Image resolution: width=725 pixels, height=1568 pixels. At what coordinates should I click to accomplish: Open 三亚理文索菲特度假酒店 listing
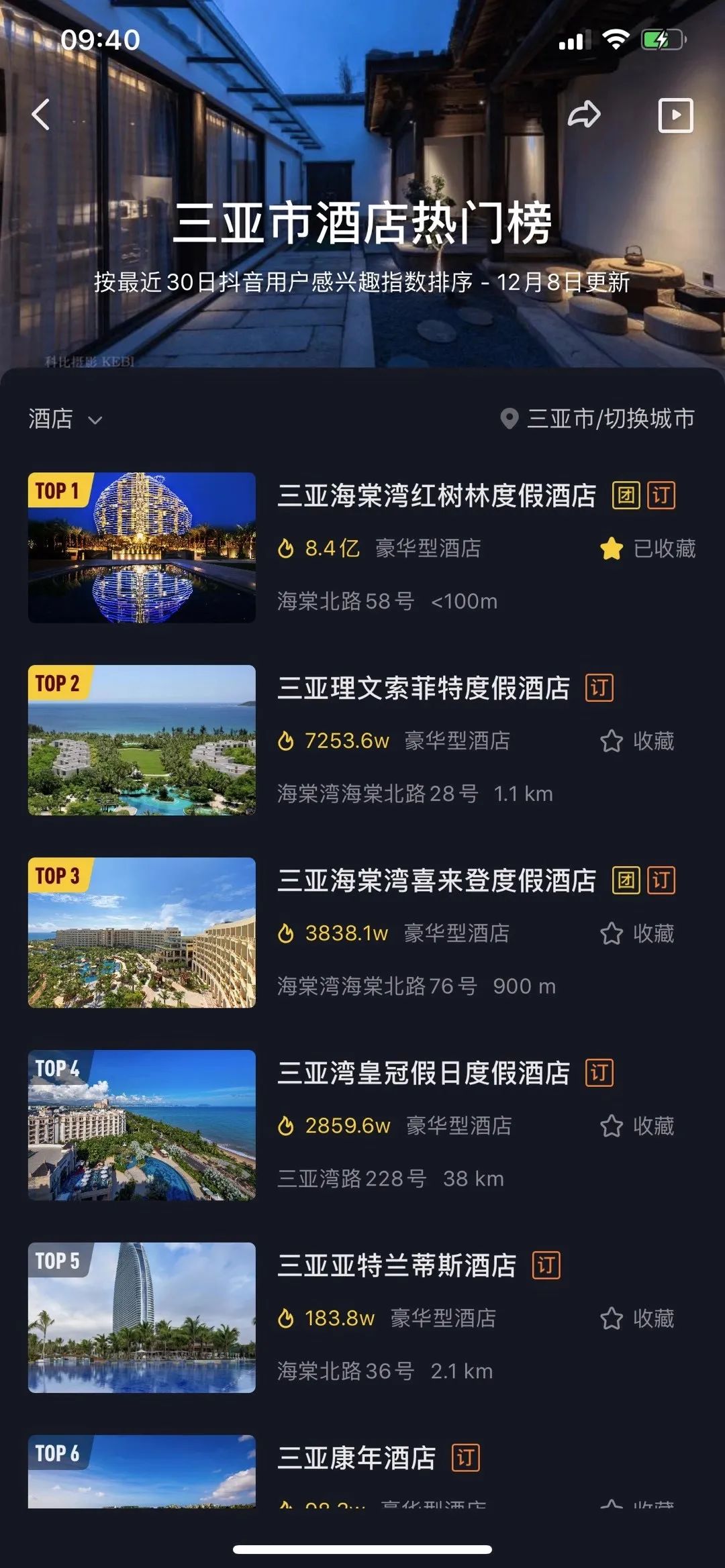[423, 688]
